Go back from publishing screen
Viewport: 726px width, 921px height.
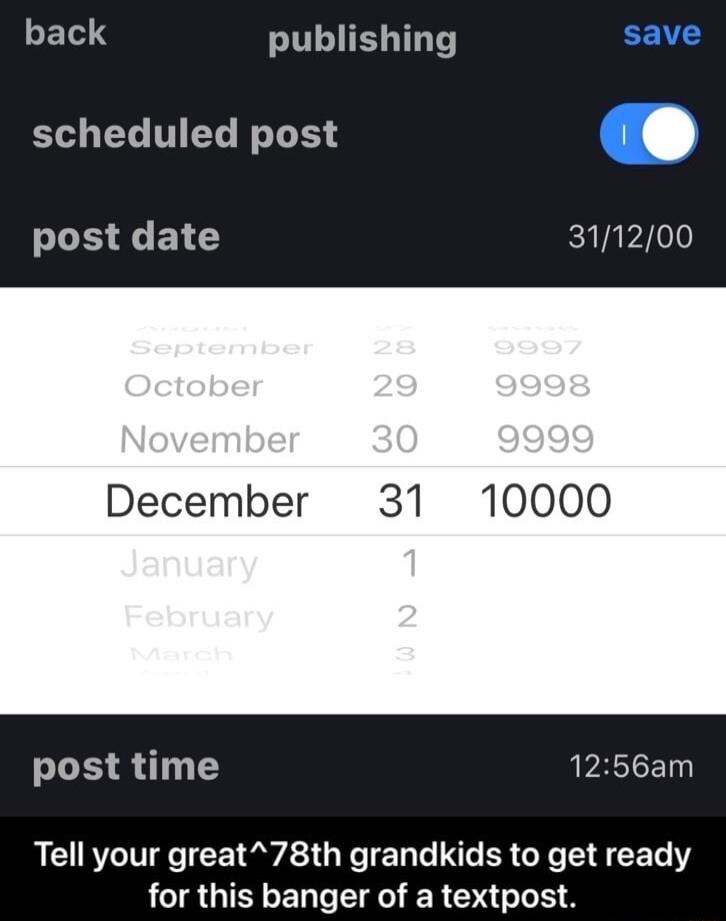65,33
